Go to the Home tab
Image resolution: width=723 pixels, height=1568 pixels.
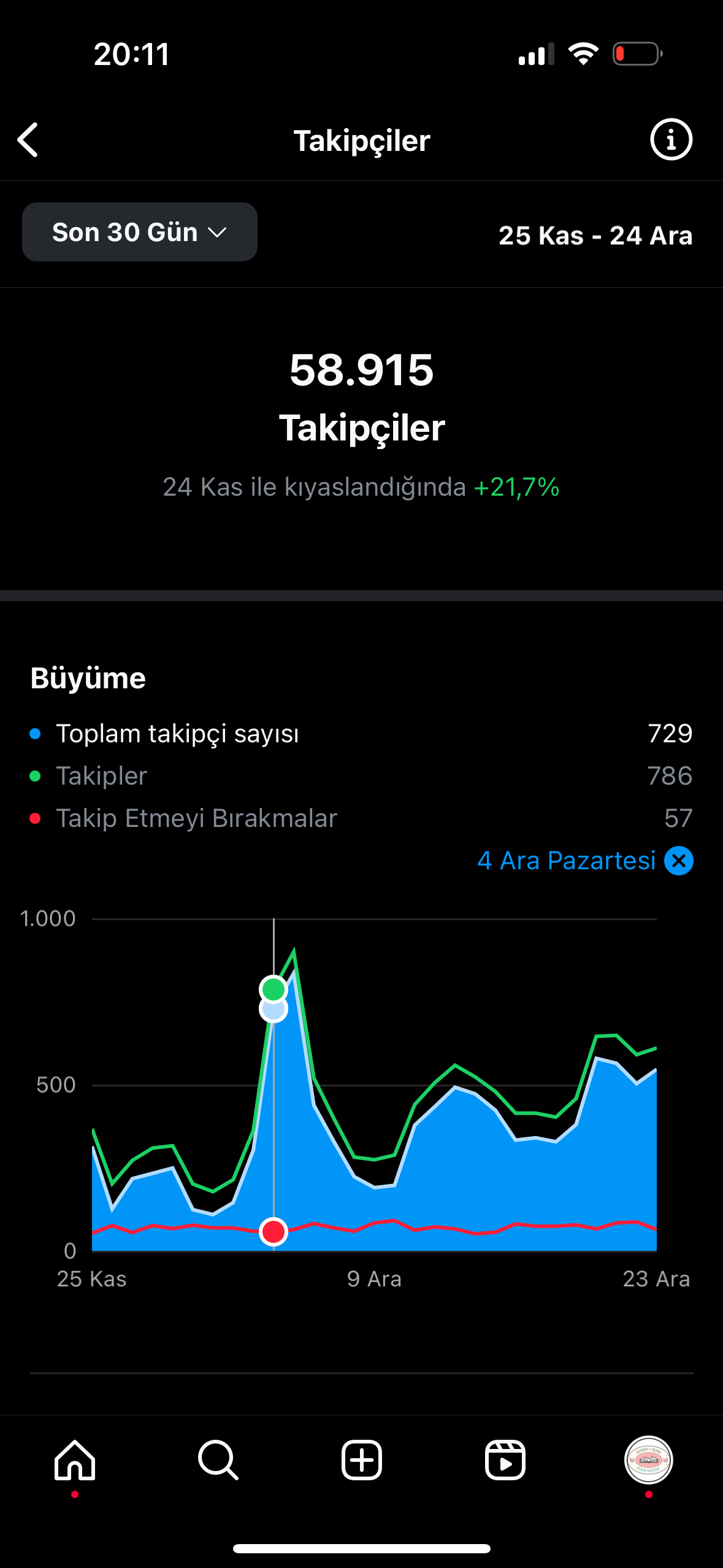[75, 1460]
